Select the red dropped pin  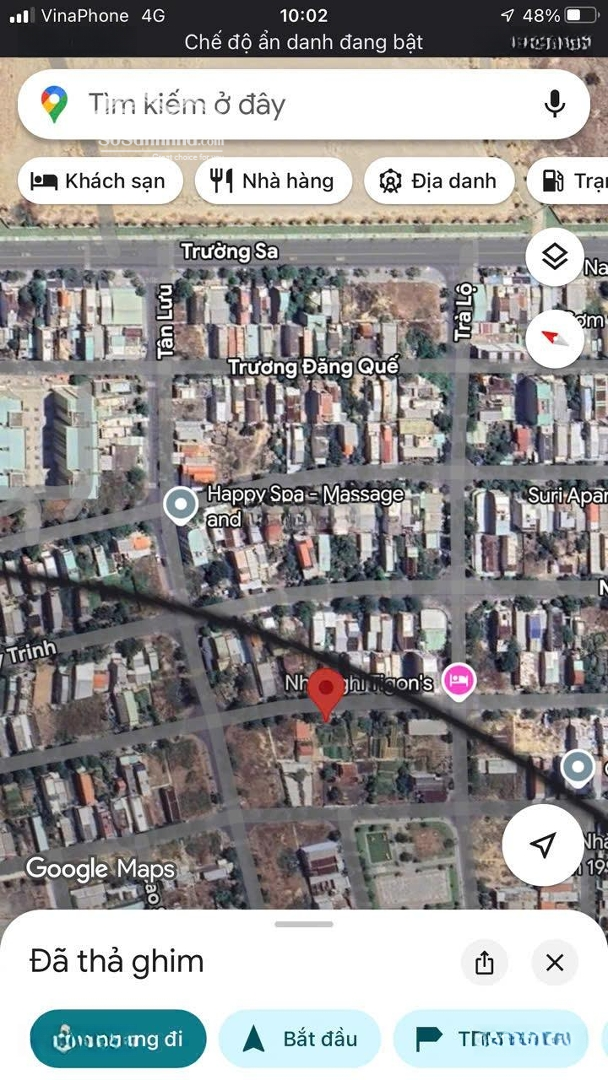[324, 691]
